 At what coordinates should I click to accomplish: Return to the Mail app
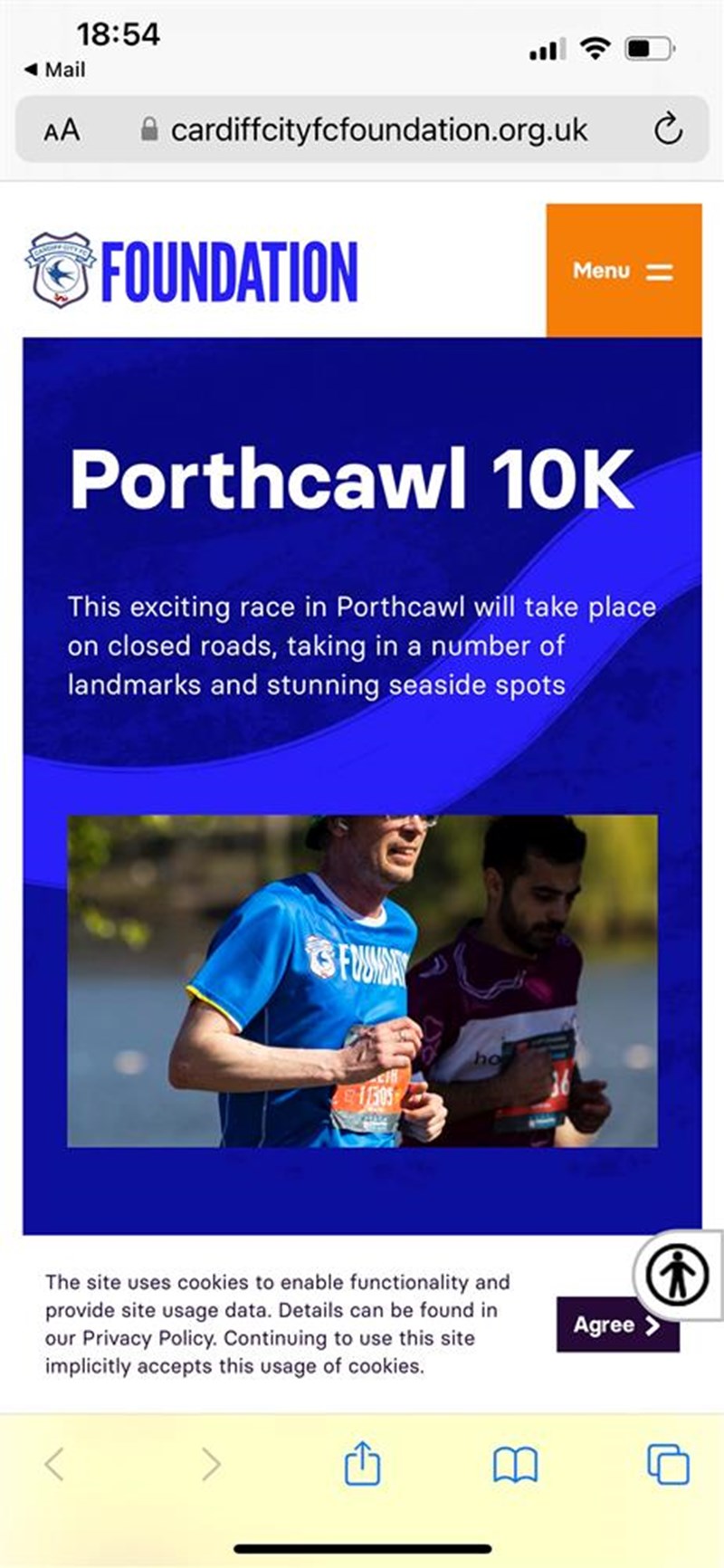pos(54,70)
